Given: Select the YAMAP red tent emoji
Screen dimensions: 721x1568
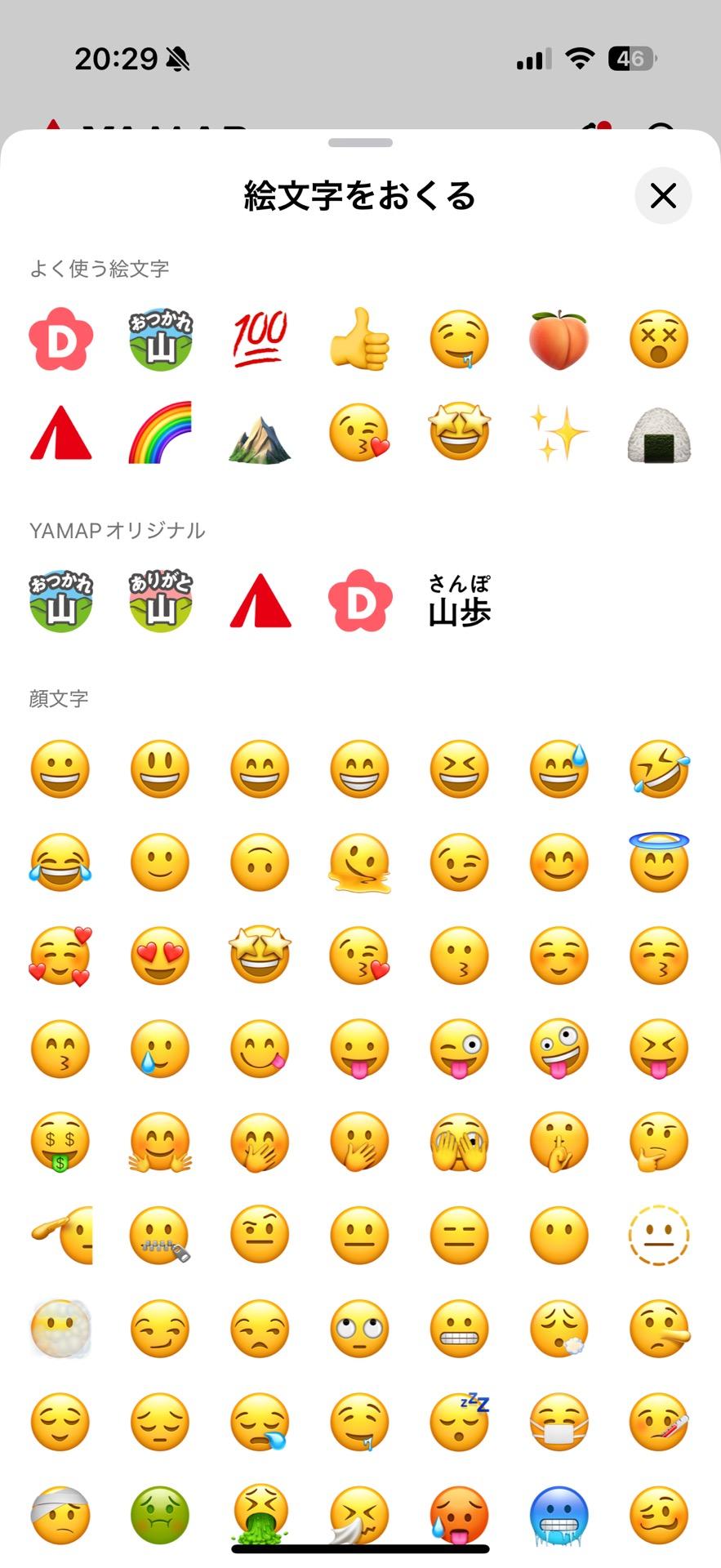Looking at the screenshot, I should 260,600.
